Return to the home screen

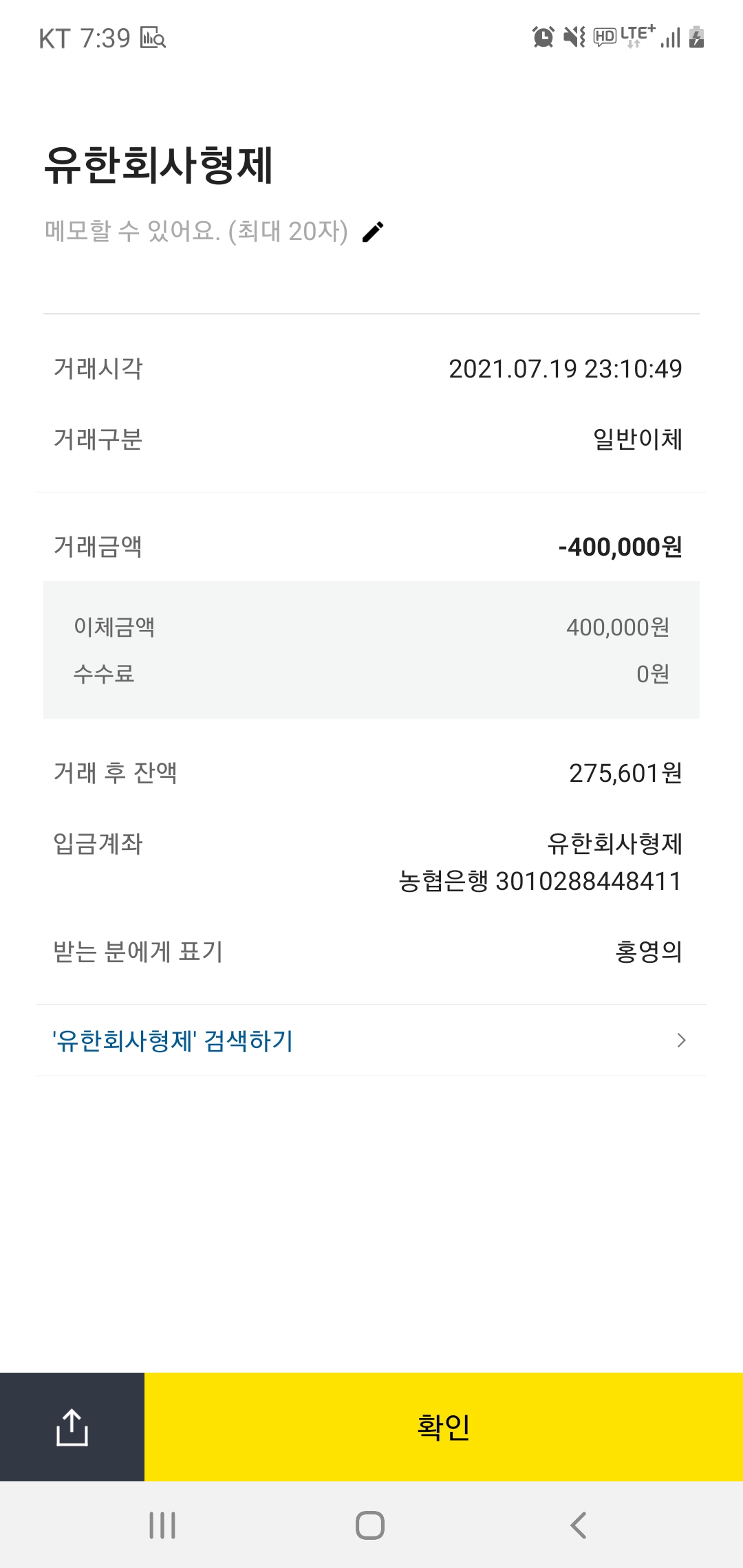tap(370, 1525)
